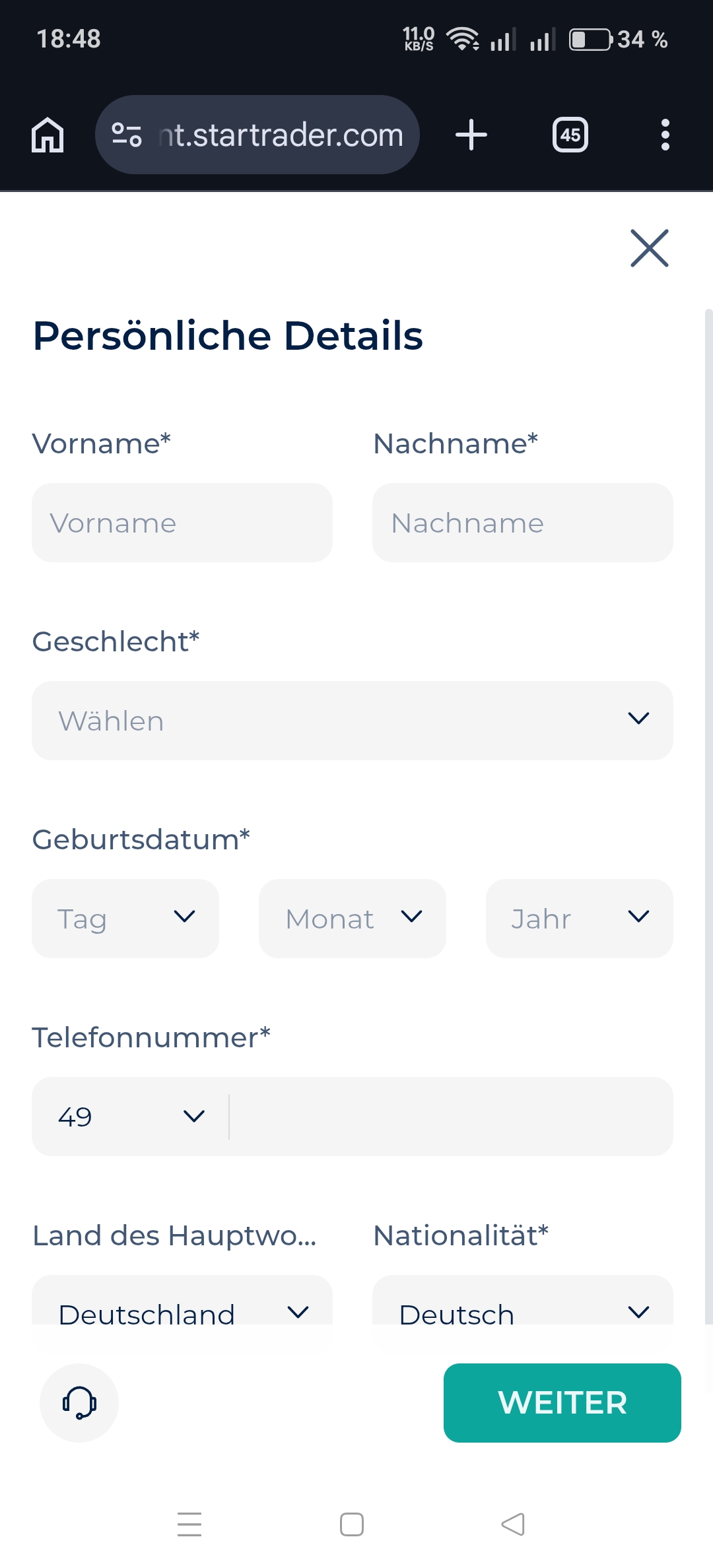Image resolution: width=713 pixels, height=1568 pixels.
Task: Click the Vorname input field
Action: 182,523
